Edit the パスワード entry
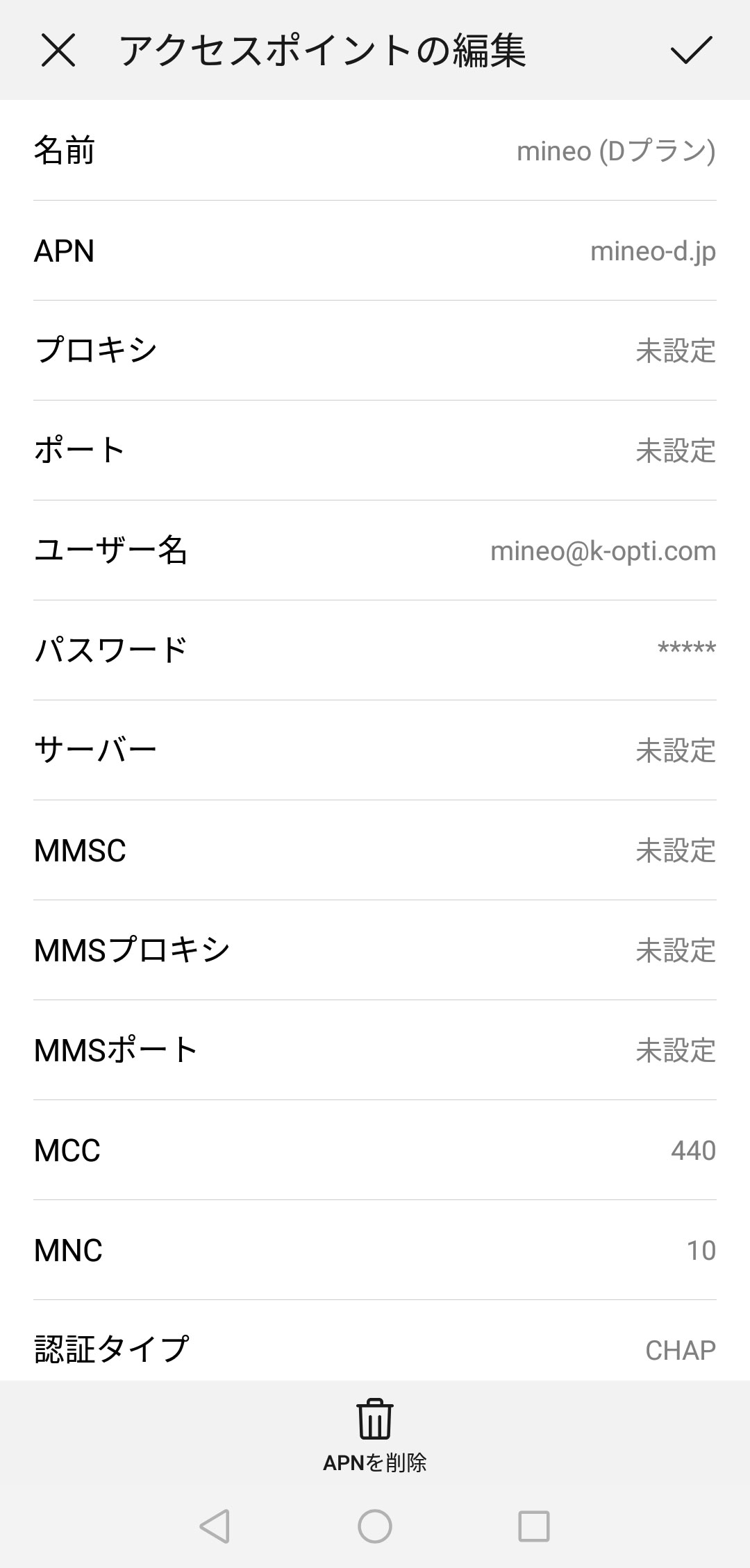 375,650
